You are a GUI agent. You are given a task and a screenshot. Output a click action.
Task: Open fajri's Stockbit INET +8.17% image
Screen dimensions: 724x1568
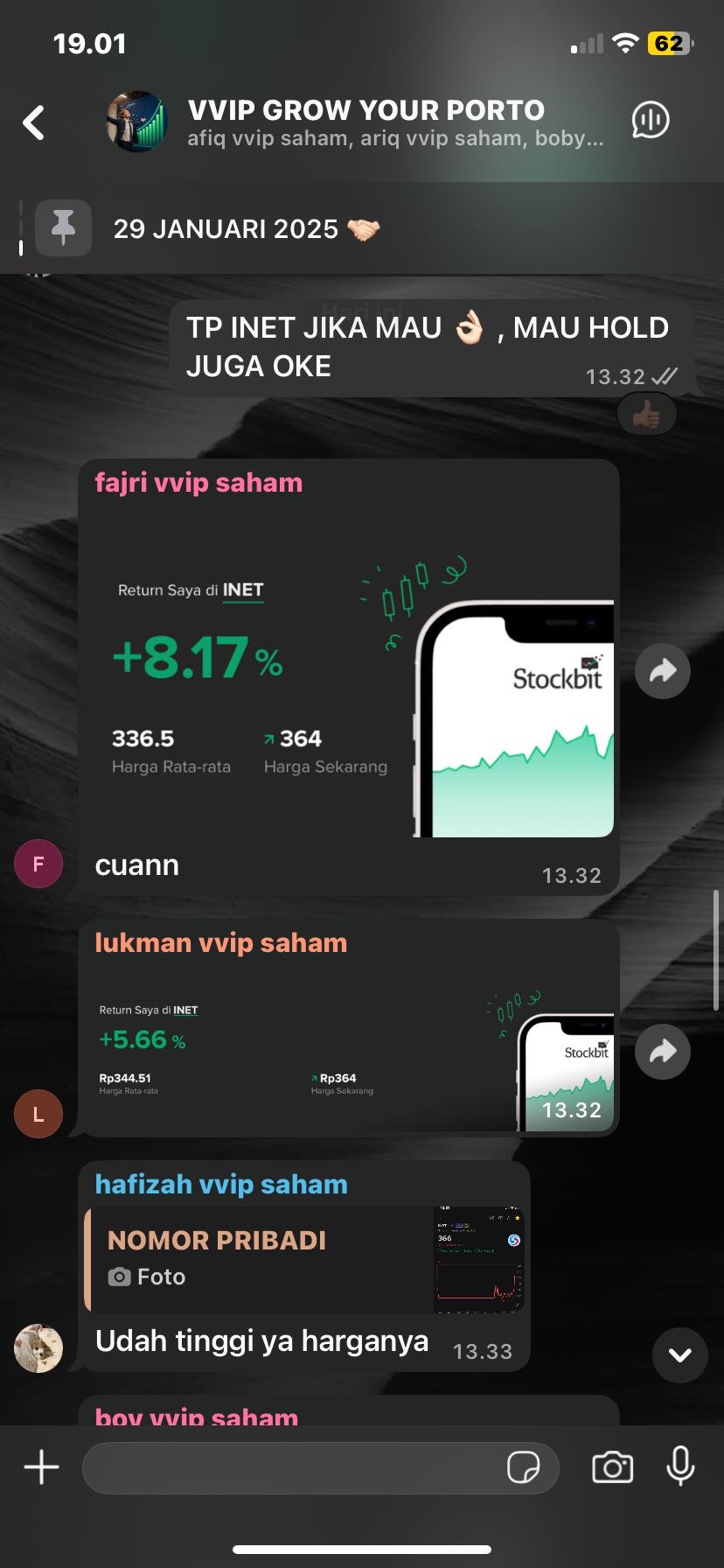pyautogui.click(x=348, y=674)
